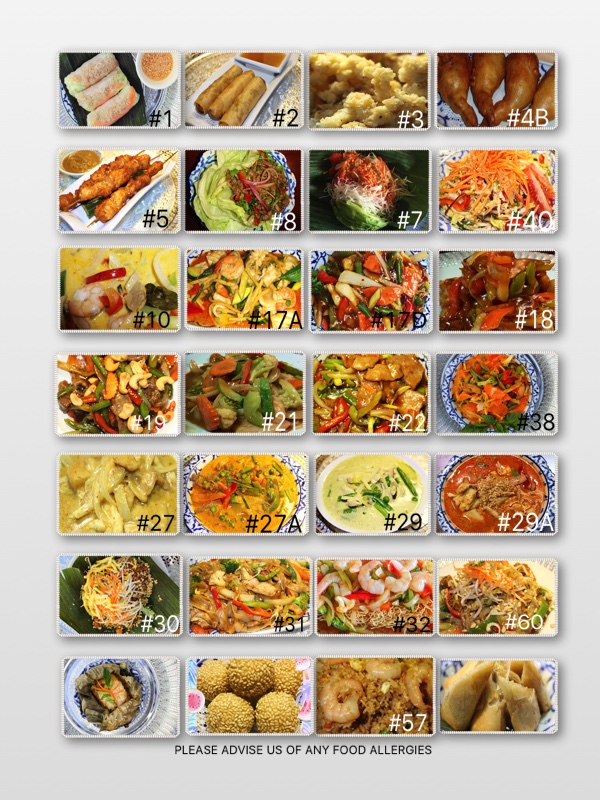Viewport: 600px width, 800px height.
Task: Select dish #21 photo
Action: coord(245,393)
